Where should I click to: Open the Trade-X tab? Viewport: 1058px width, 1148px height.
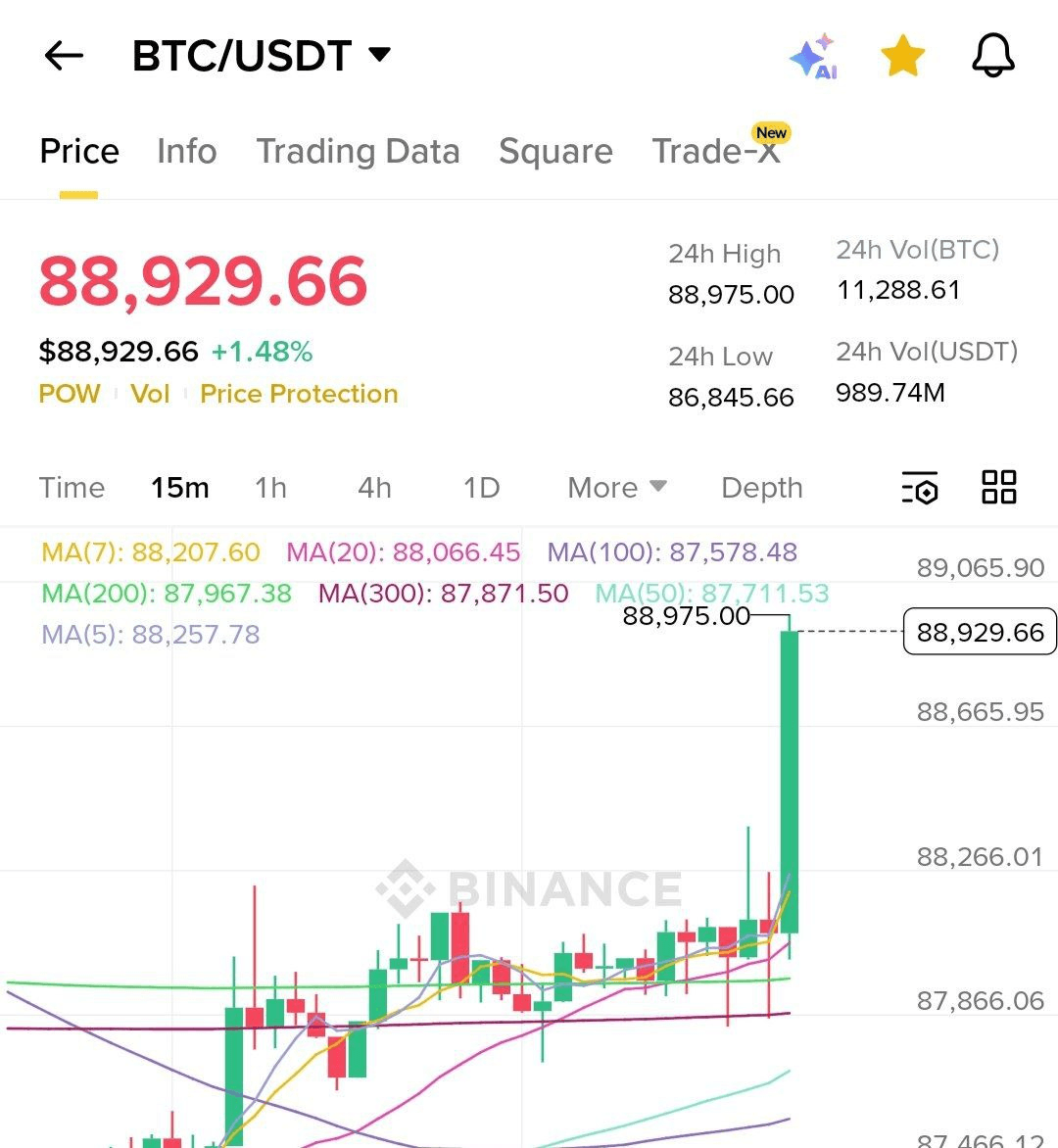(x=716, y=152)
